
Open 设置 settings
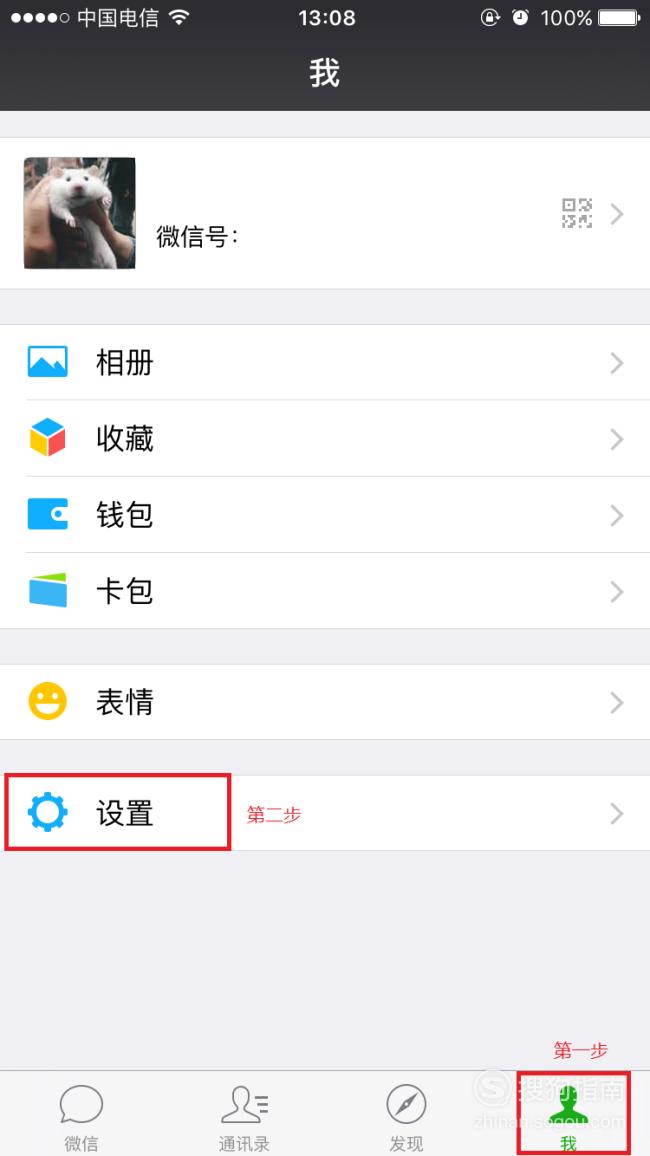click(325, 813)
